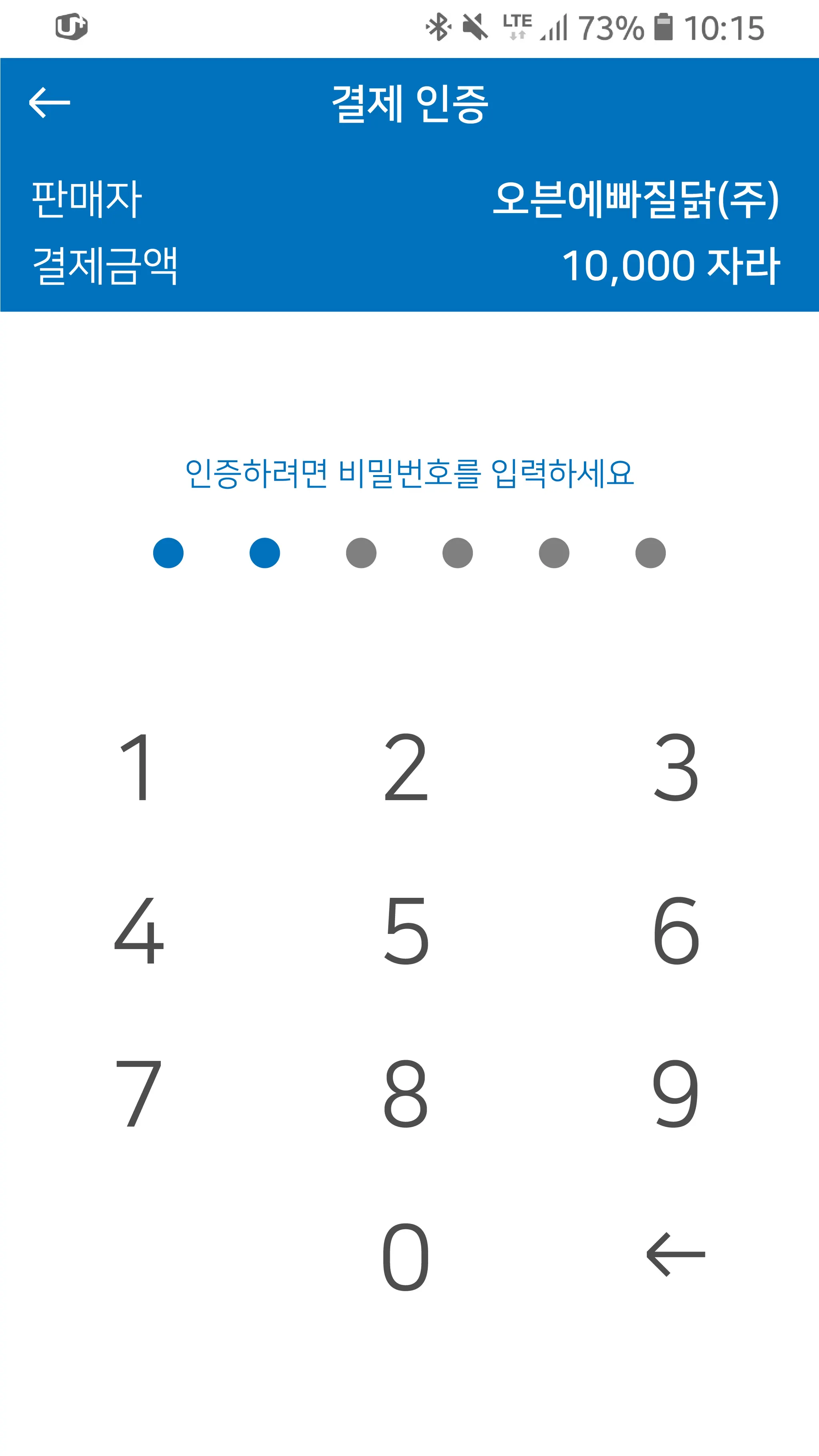Select the number 9 key

676,1094
